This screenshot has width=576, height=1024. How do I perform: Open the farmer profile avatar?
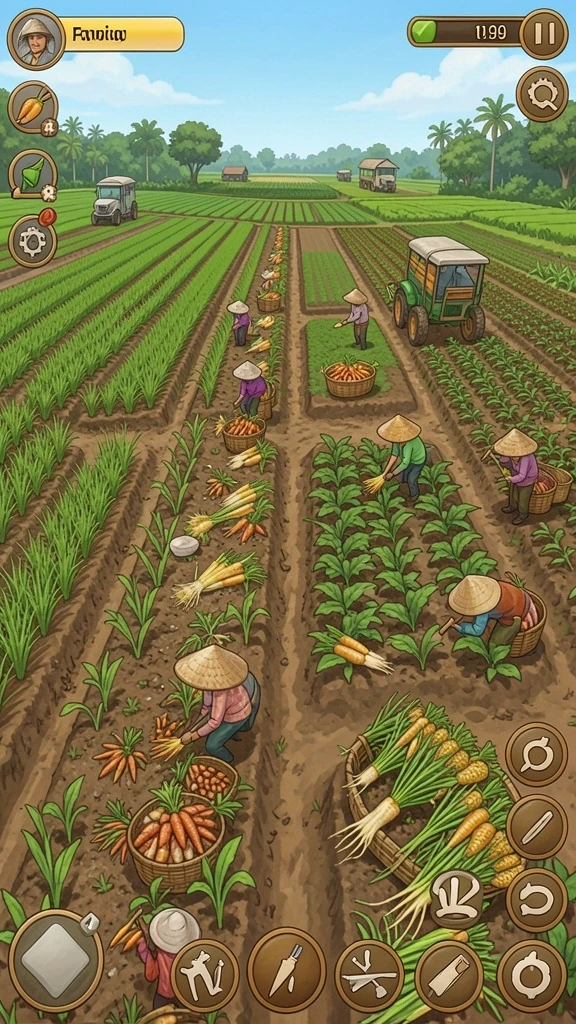pos(36,39)
